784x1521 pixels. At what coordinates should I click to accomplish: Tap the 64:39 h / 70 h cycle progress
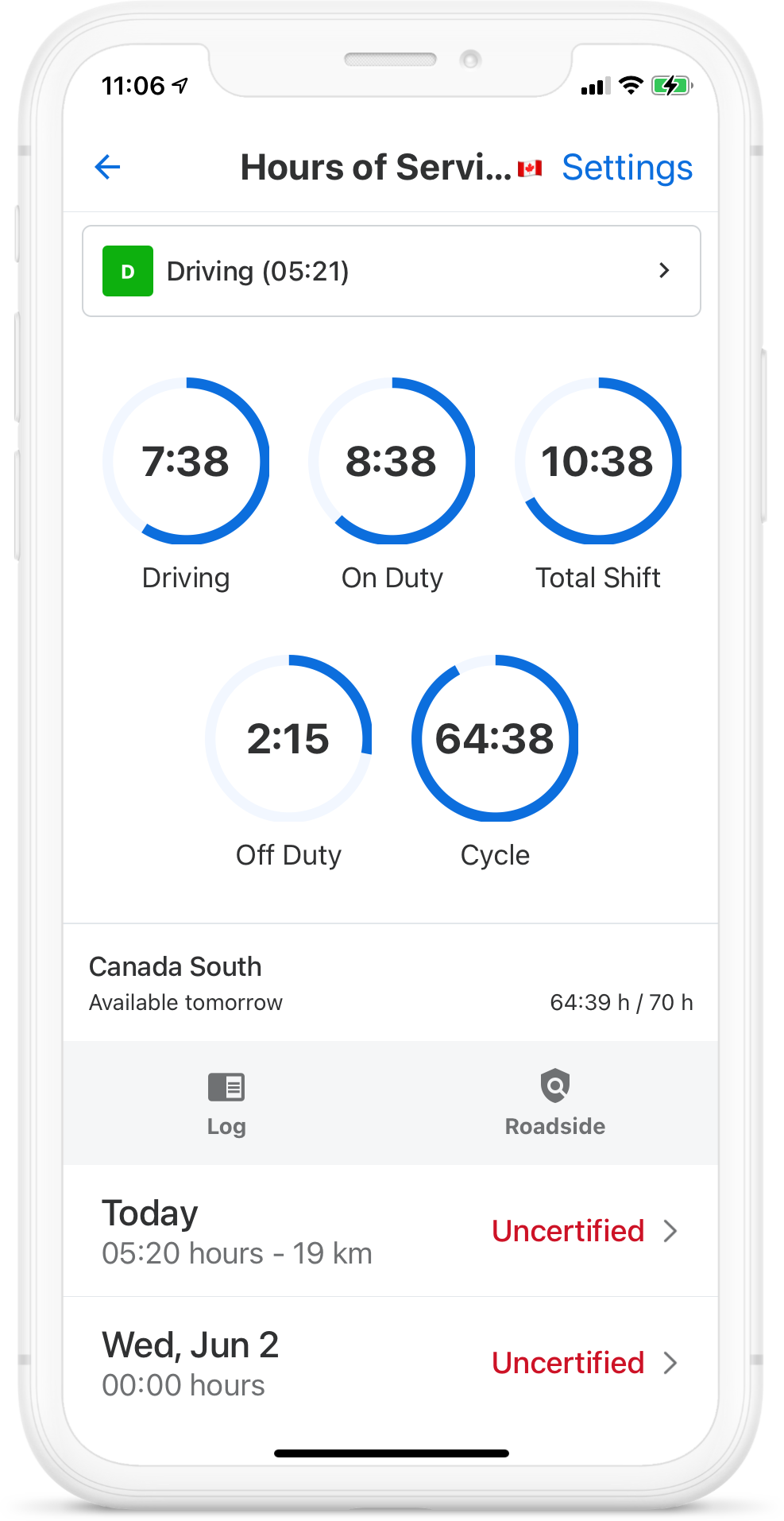click(620, 1001)
